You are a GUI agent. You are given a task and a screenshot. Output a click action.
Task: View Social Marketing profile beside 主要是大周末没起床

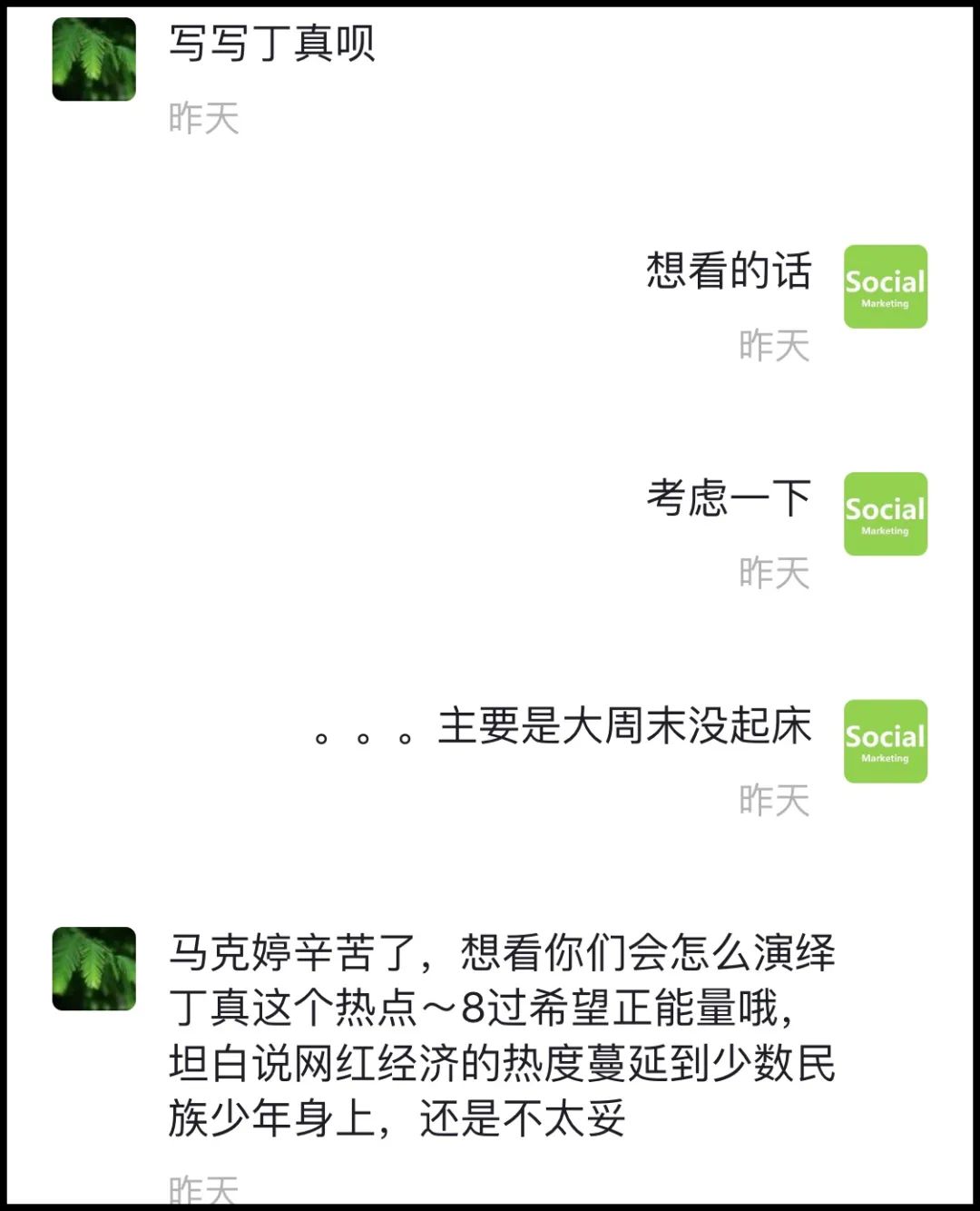pyautogui.click(x=885, y=741)
